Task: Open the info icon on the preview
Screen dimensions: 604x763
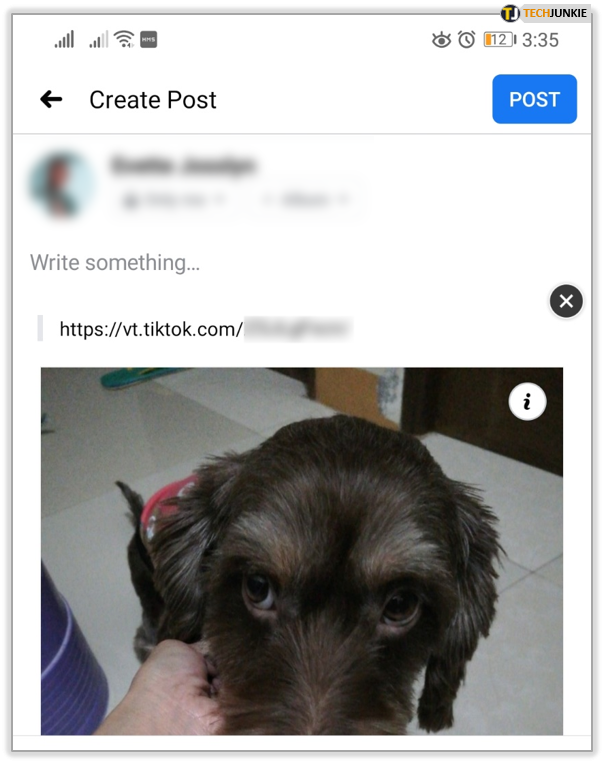Action: pos(528,402)
